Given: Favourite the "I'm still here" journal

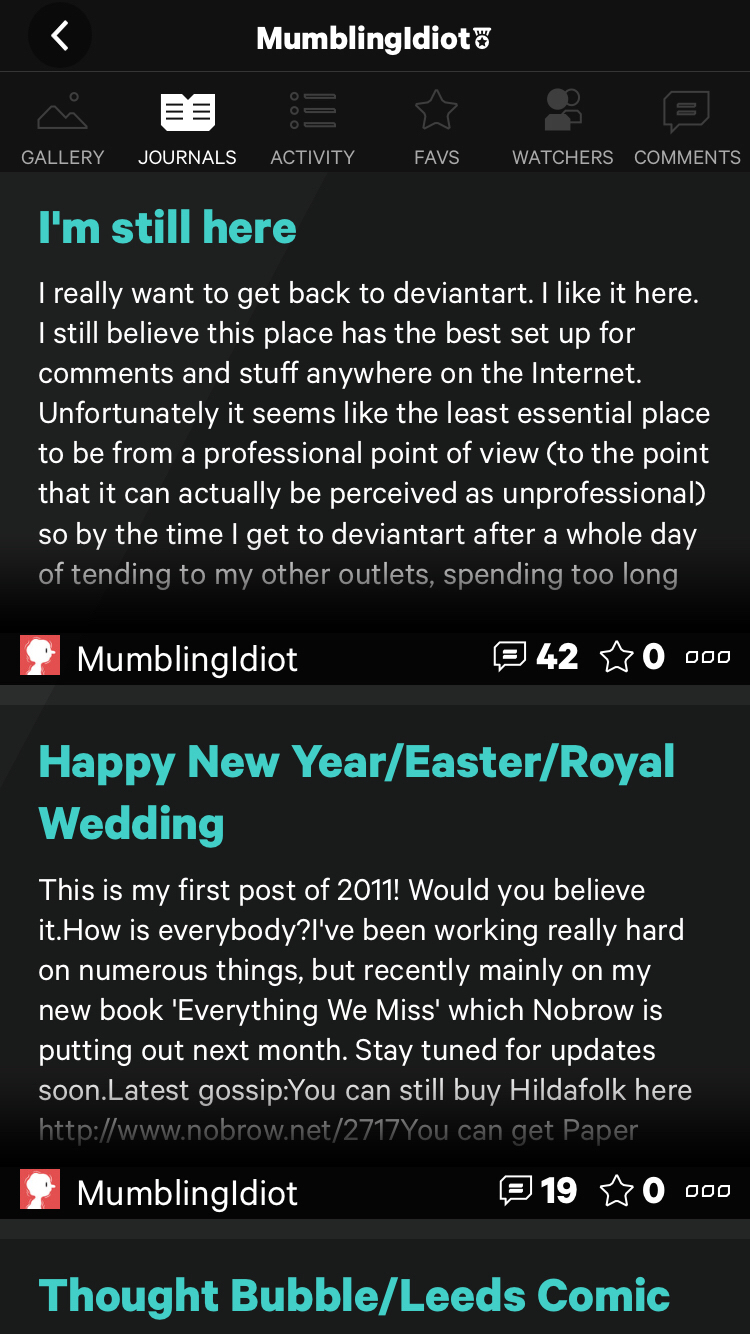Looking at the screenshot, I should [x=632, y=657].
